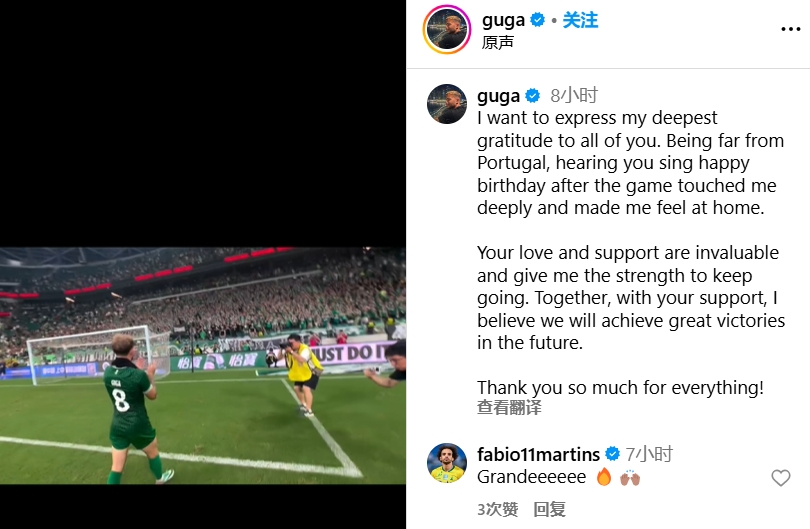
Task: Open guga's profile picture in the header
Action: tap(447, 28)
